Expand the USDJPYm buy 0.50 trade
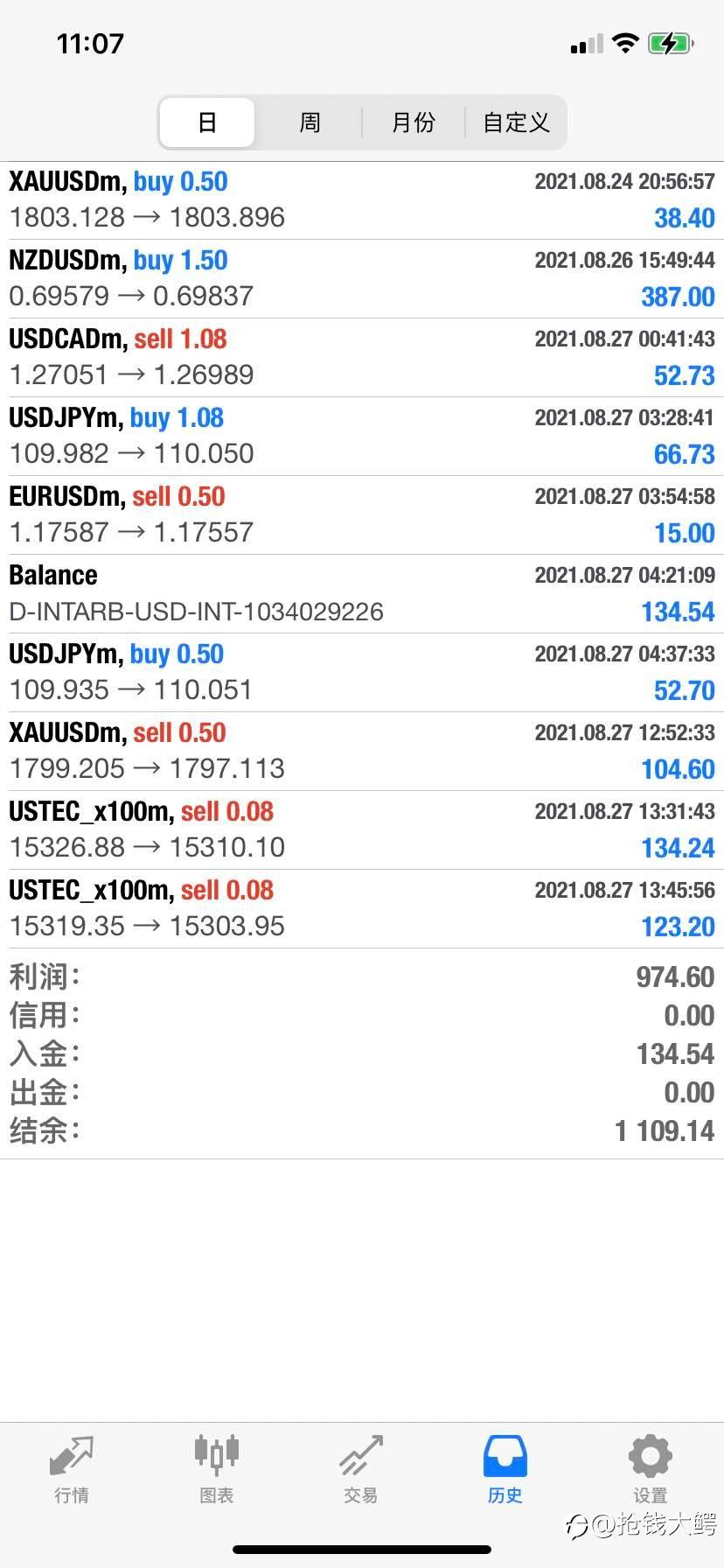The width and height of the screenshot is (724, 1568). pos(362,673)
